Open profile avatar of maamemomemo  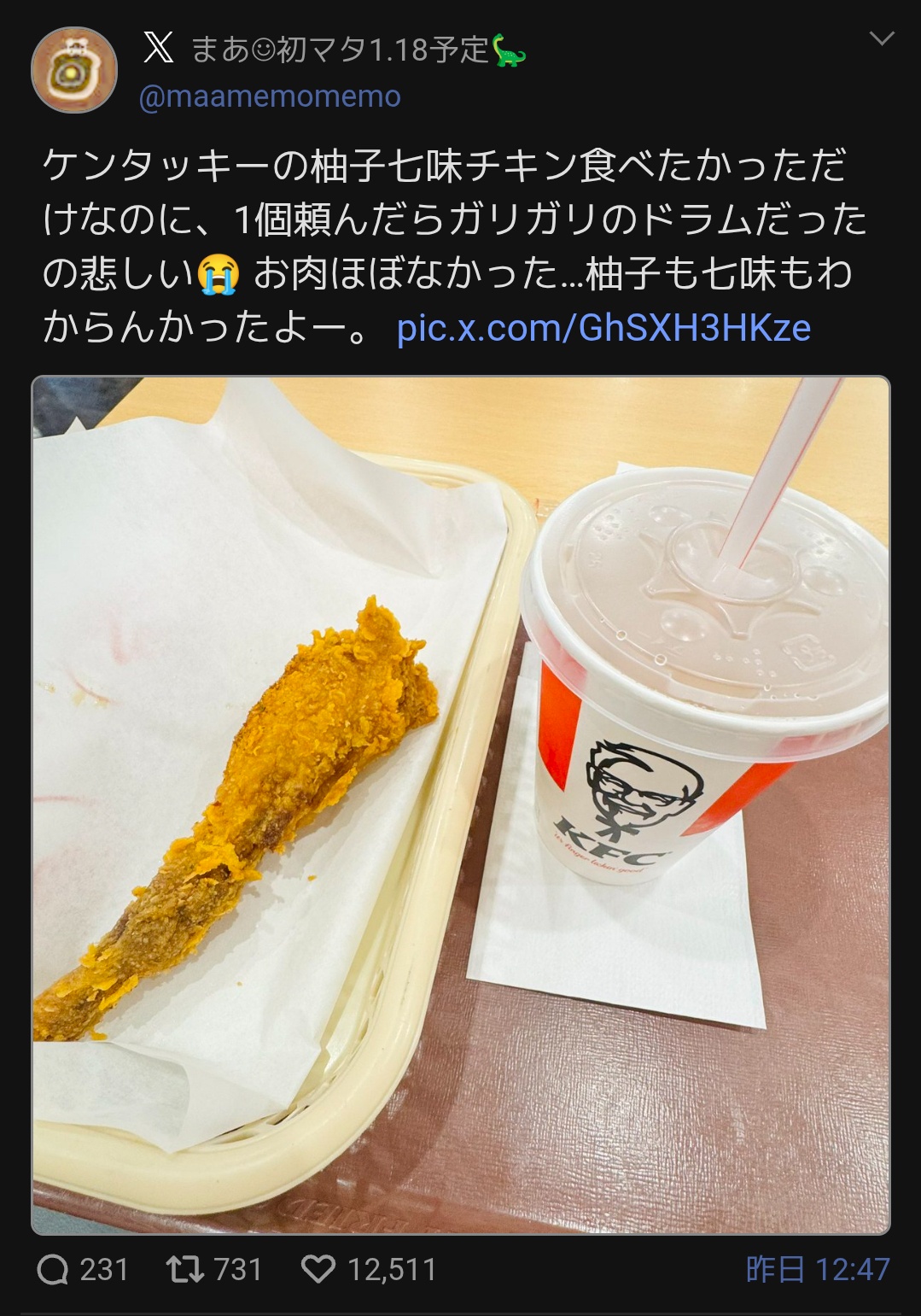tap(73, 70)
